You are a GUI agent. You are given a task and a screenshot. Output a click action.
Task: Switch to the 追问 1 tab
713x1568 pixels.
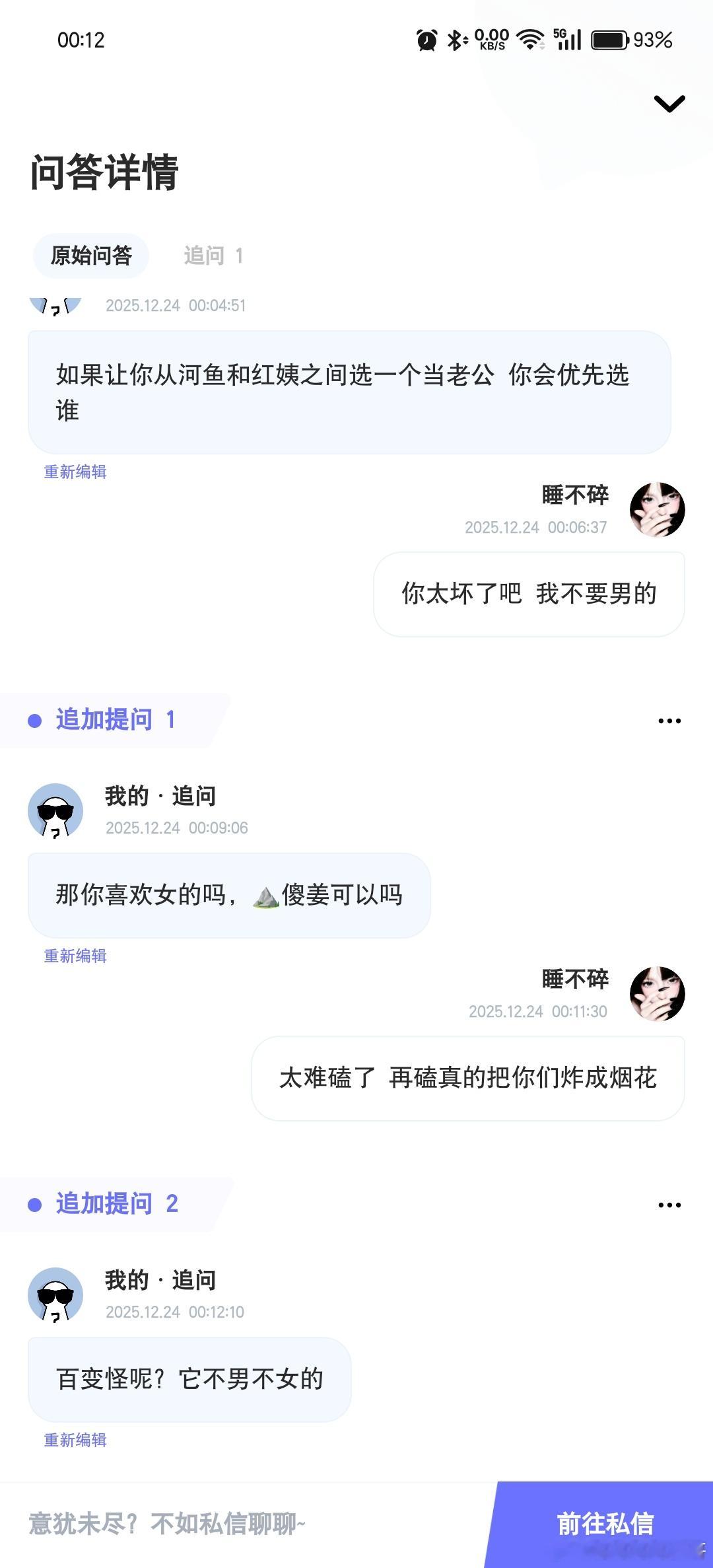(x=213, y=255)
